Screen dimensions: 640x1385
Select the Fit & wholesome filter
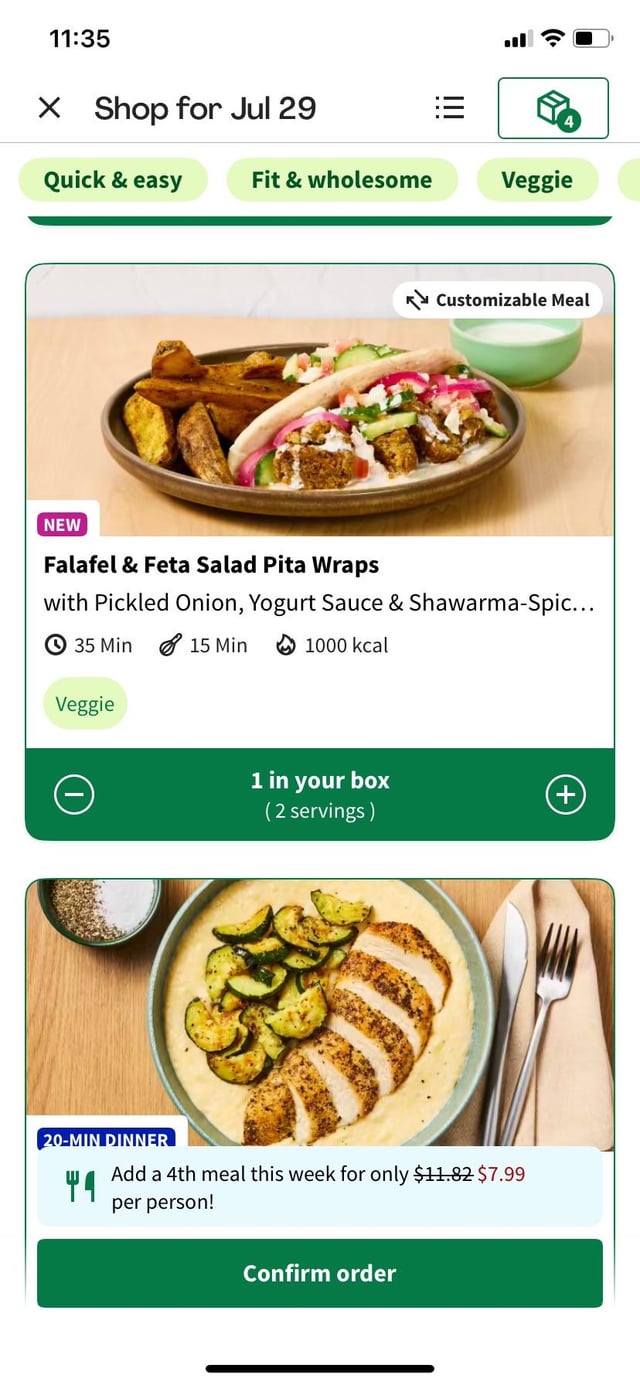point(342,180)
